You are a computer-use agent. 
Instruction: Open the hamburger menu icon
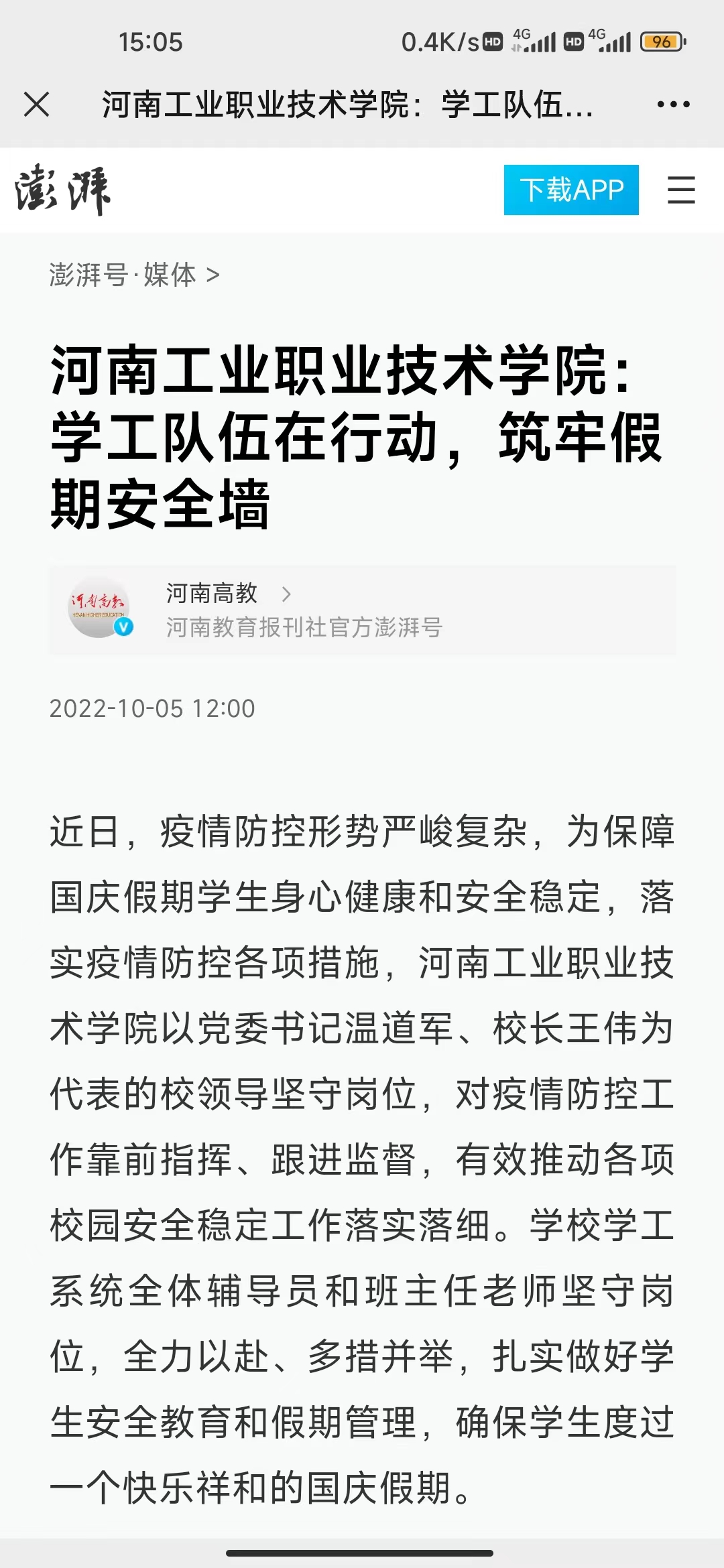[680, 190]
